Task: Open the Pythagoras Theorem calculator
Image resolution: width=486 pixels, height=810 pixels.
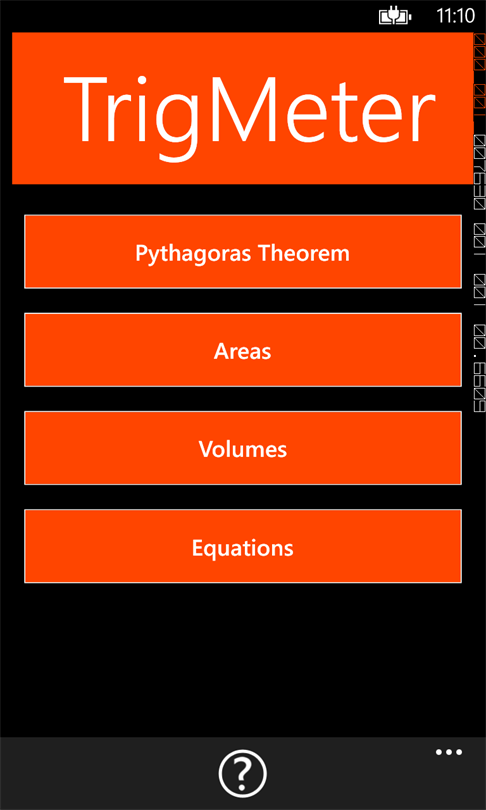Action: click(243, 252)
